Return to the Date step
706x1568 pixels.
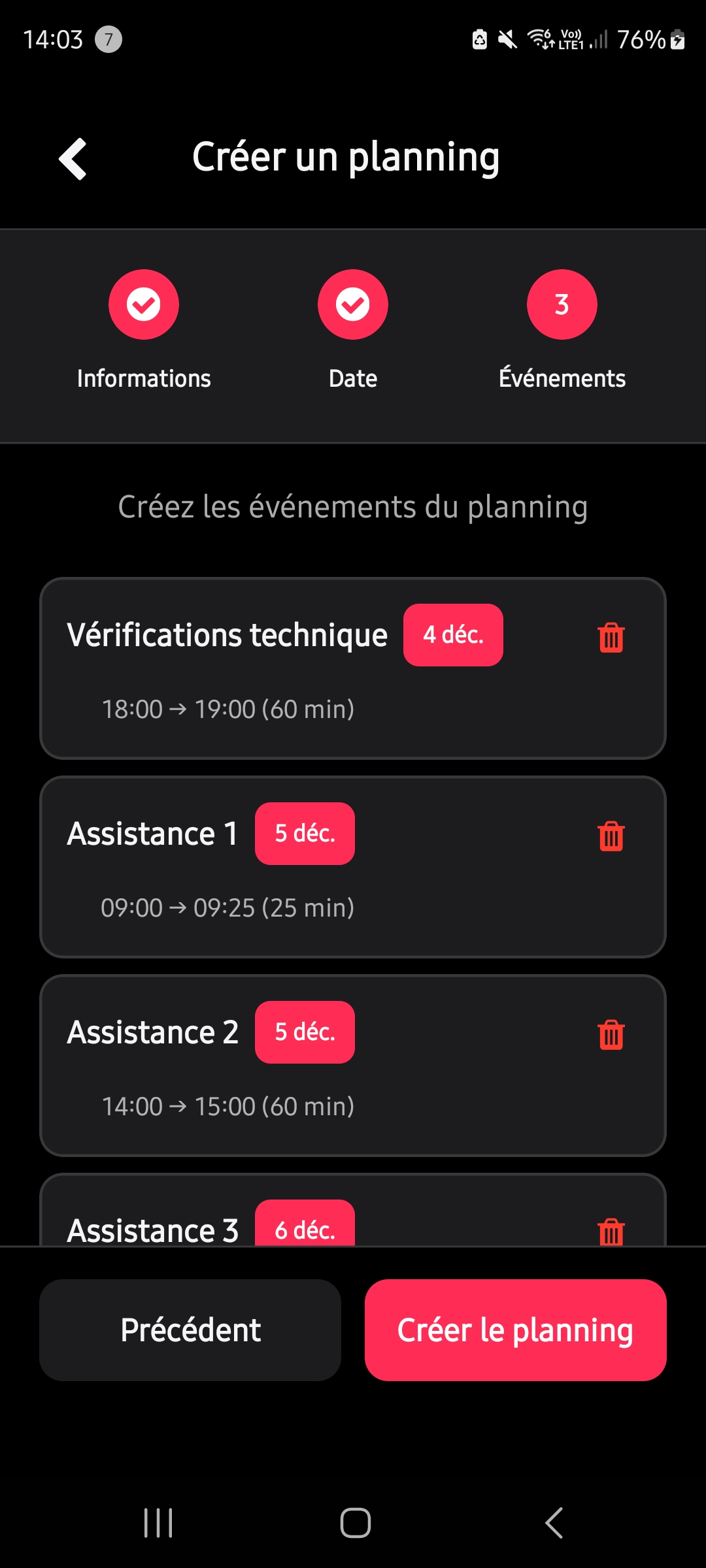[x=353, y=305]
